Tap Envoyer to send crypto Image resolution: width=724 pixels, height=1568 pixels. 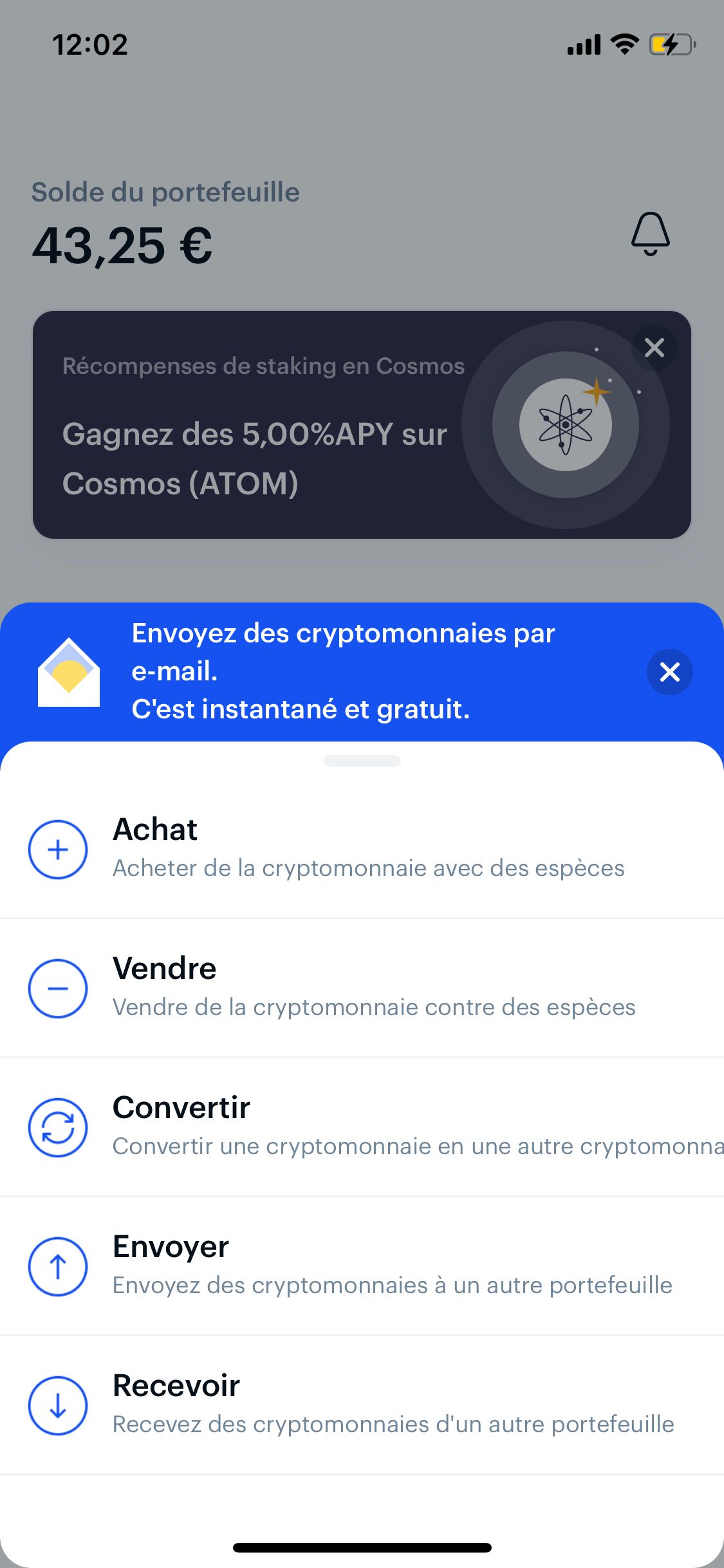360,1265
